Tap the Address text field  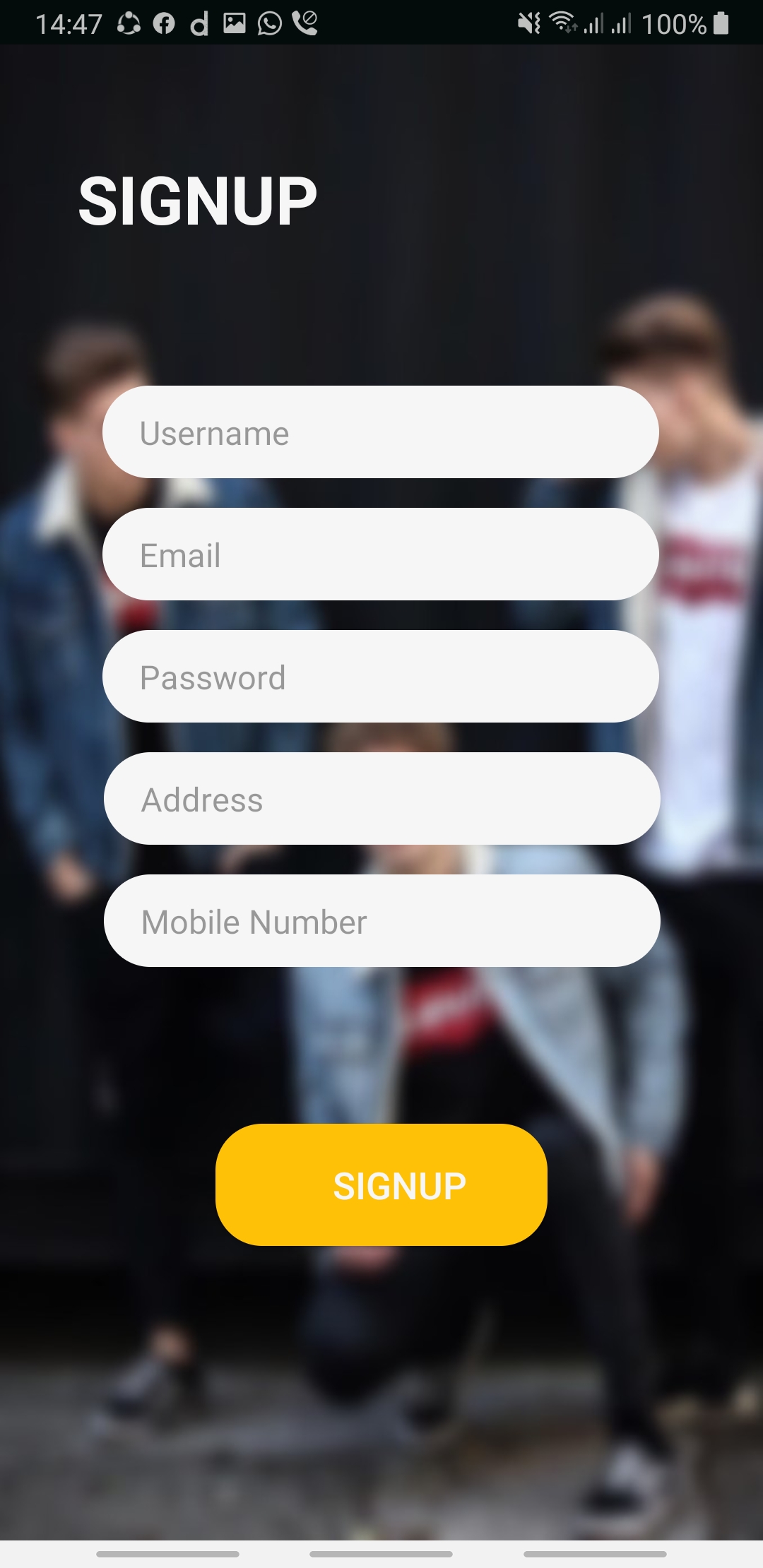[x=381, y=799]
